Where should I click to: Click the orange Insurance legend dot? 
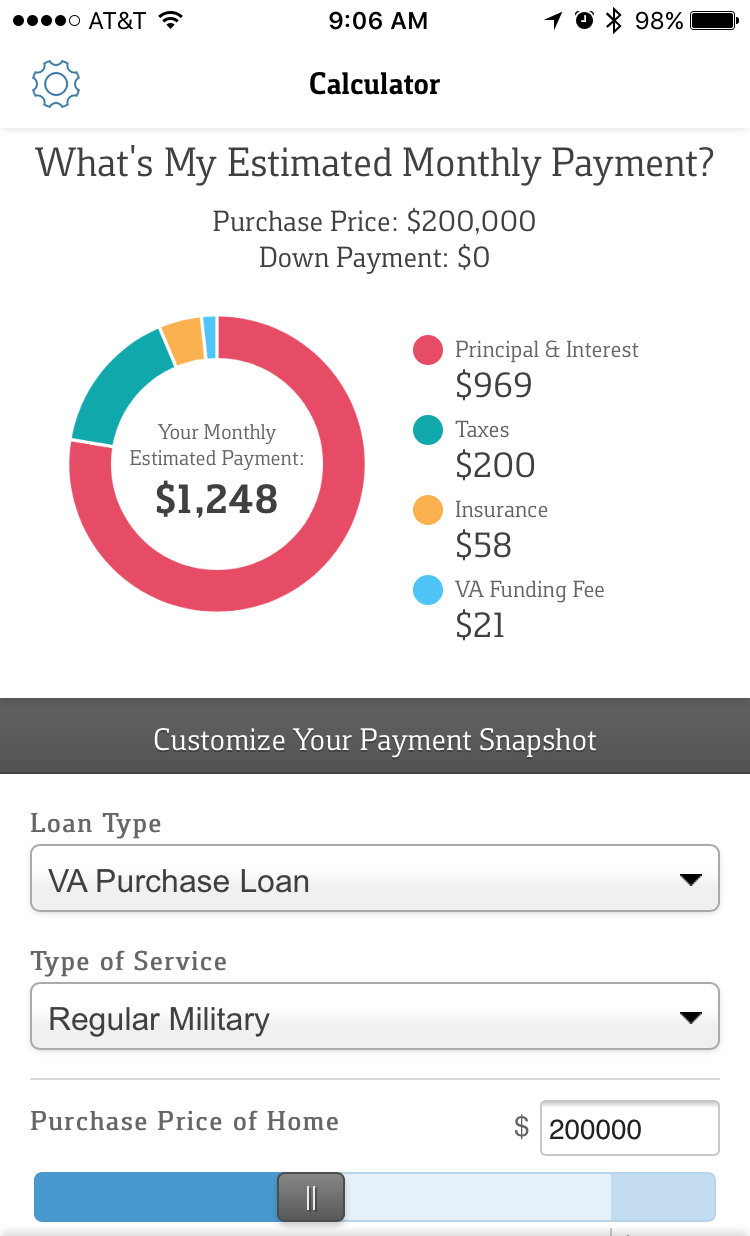click(428, 510)
